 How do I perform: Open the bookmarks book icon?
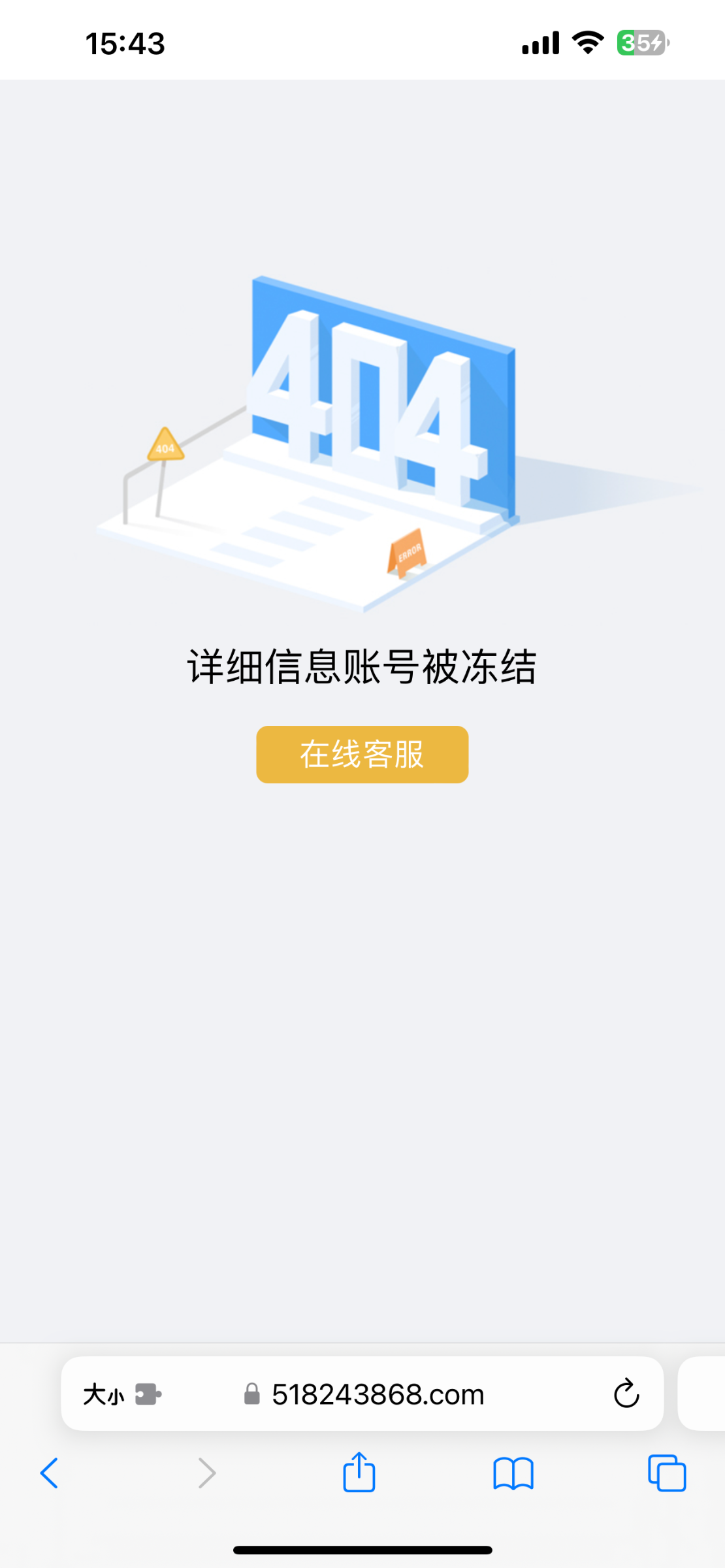click(513, 1473)
